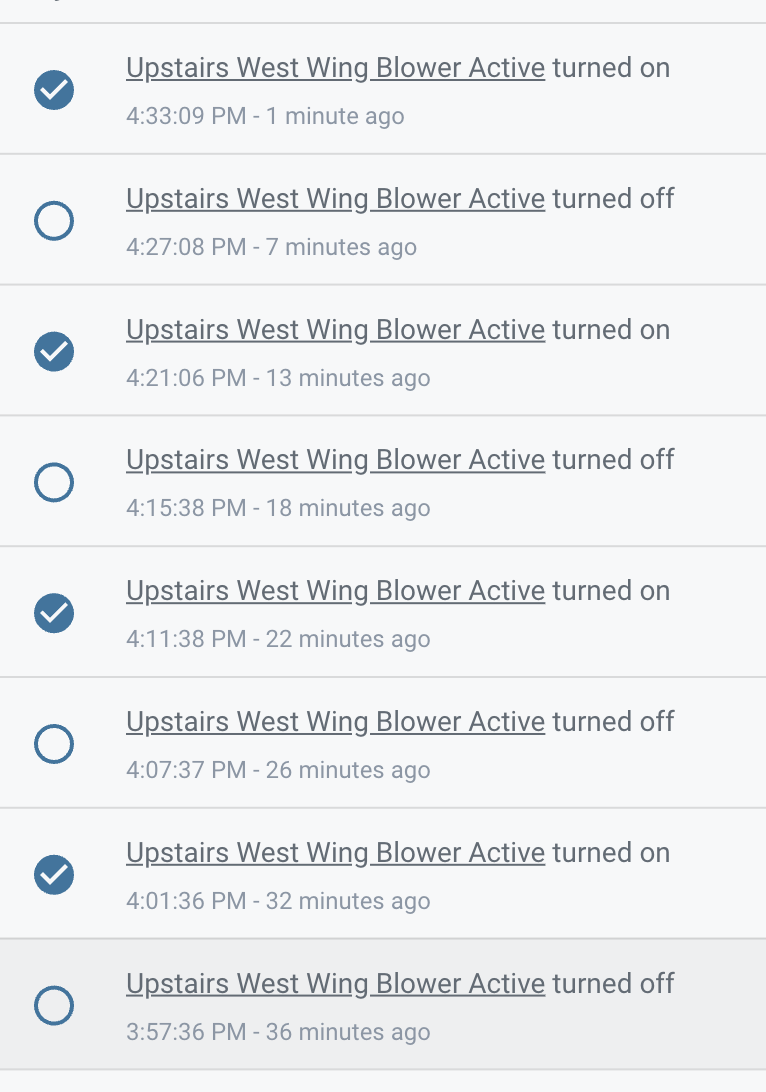Open the blower link from 26 minutes ago
The width and height of the screenshot is (766, 1092).
(x=335, y=722)
